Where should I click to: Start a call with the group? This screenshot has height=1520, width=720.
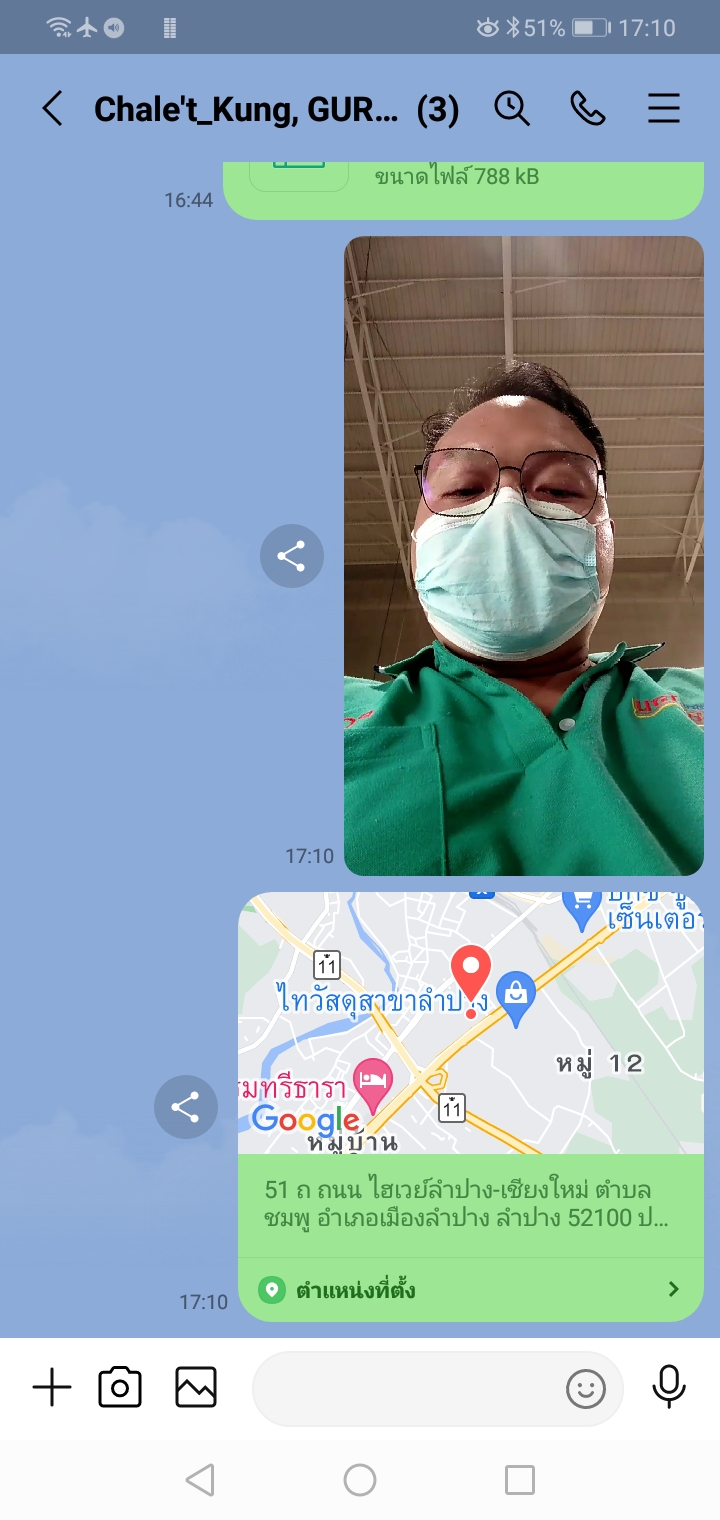coord(588,108)
